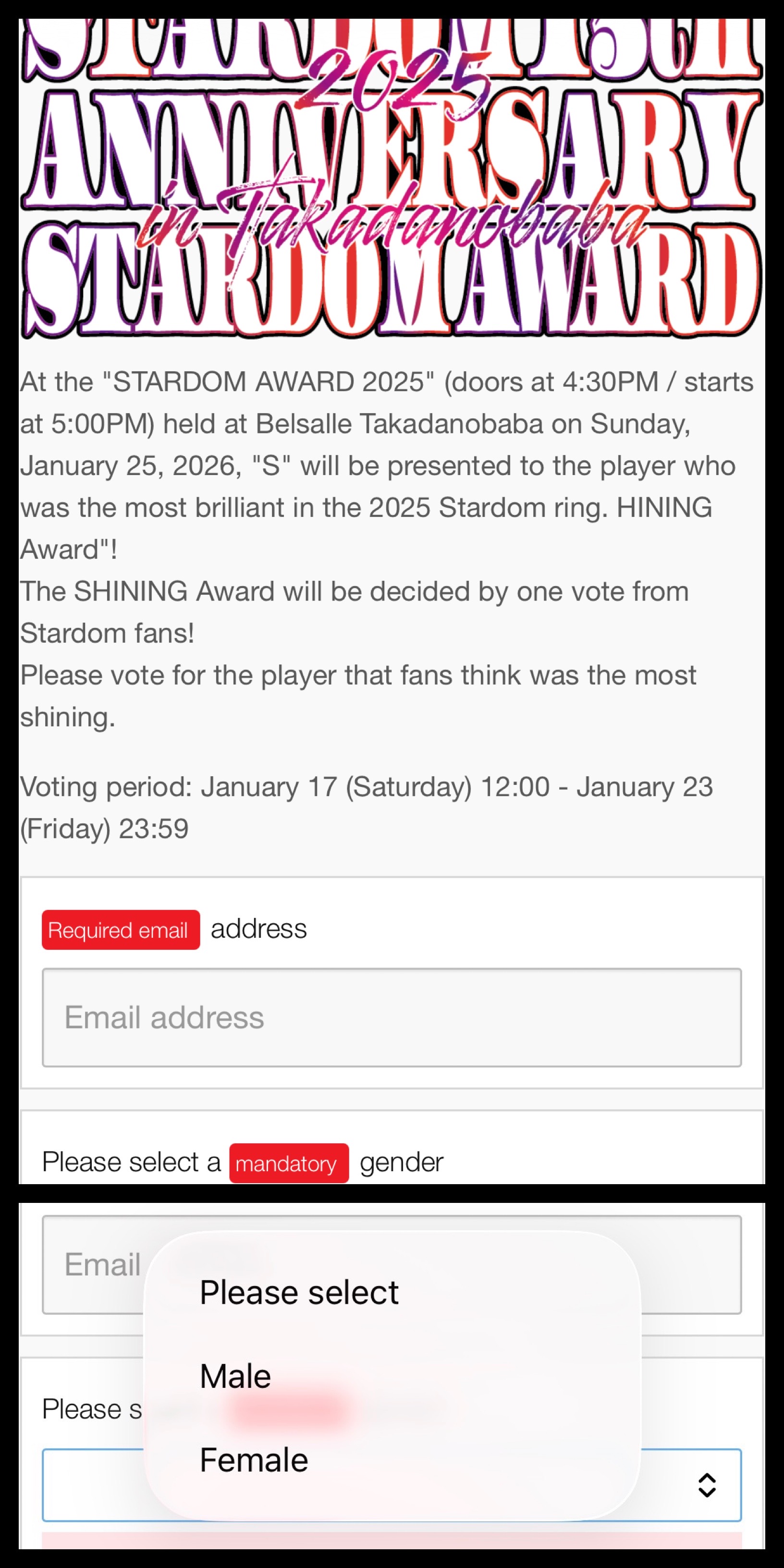Choose Male in the gender picker
Viewport: 784px width, 1568px height.
point(235,1376)
